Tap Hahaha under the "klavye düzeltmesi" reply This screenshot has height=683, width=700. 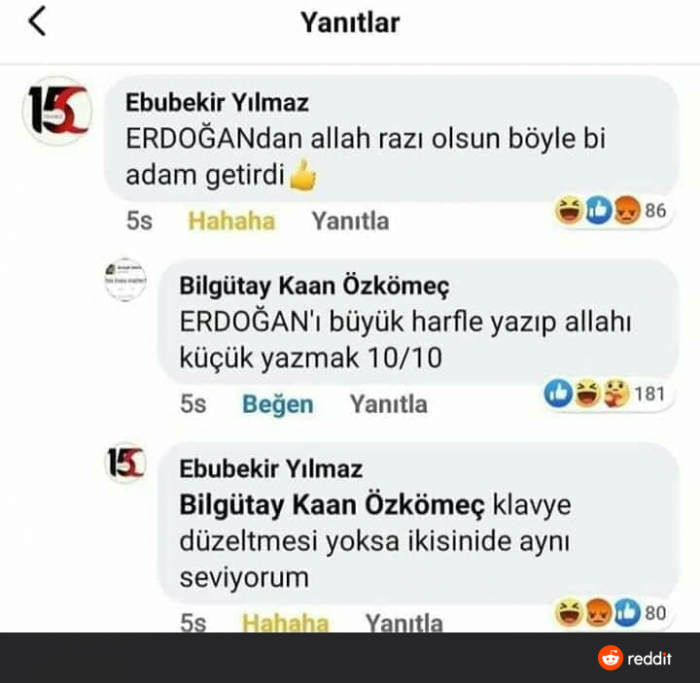[x=285, y=623]
